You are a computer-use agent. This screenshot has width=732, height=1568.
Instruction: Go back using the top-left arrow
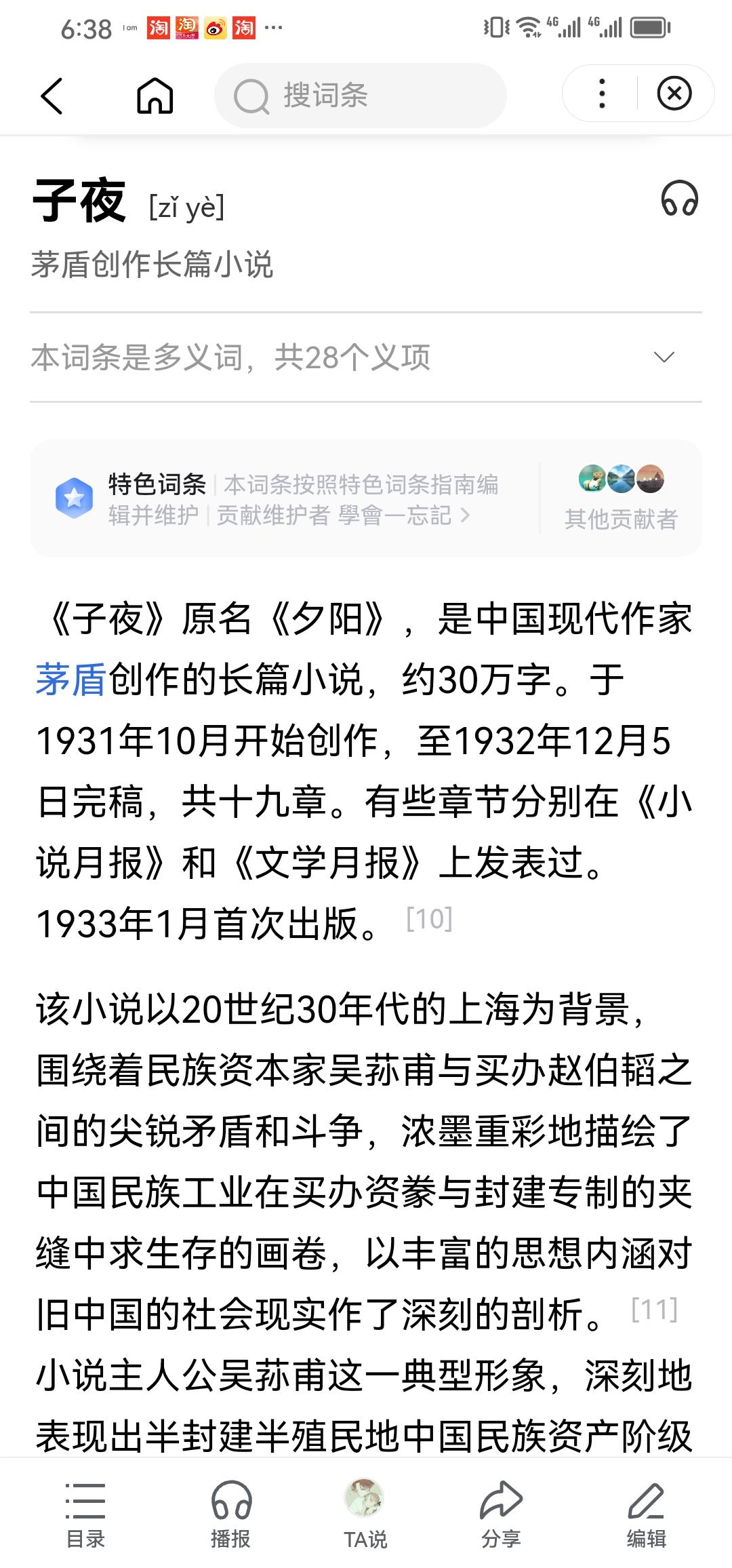[x=52, y=96]
